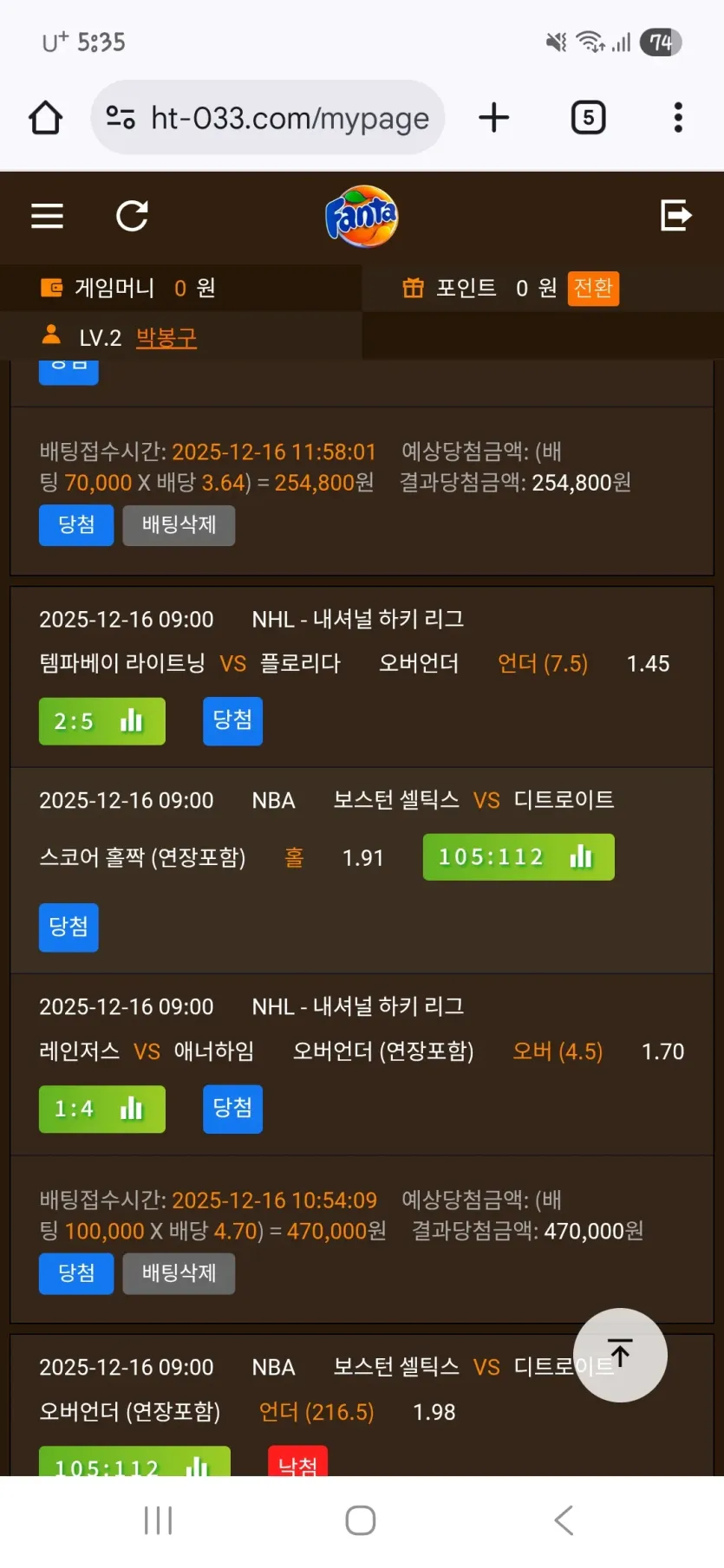
Task: Open recent apps from the navigation bar
Action: point(159,1521)
